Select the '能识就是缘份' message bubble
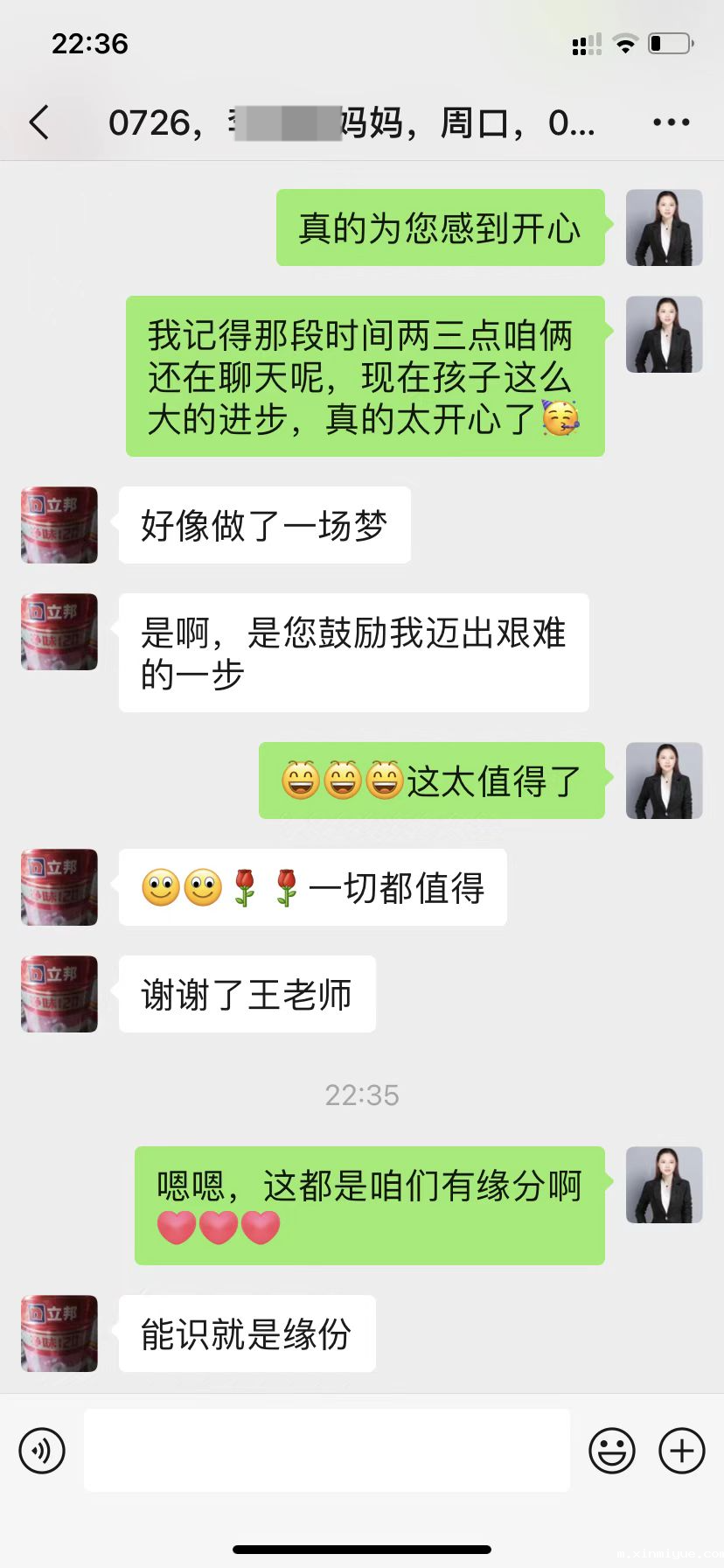This screenshot has height=1568, width=724. 246,1333
